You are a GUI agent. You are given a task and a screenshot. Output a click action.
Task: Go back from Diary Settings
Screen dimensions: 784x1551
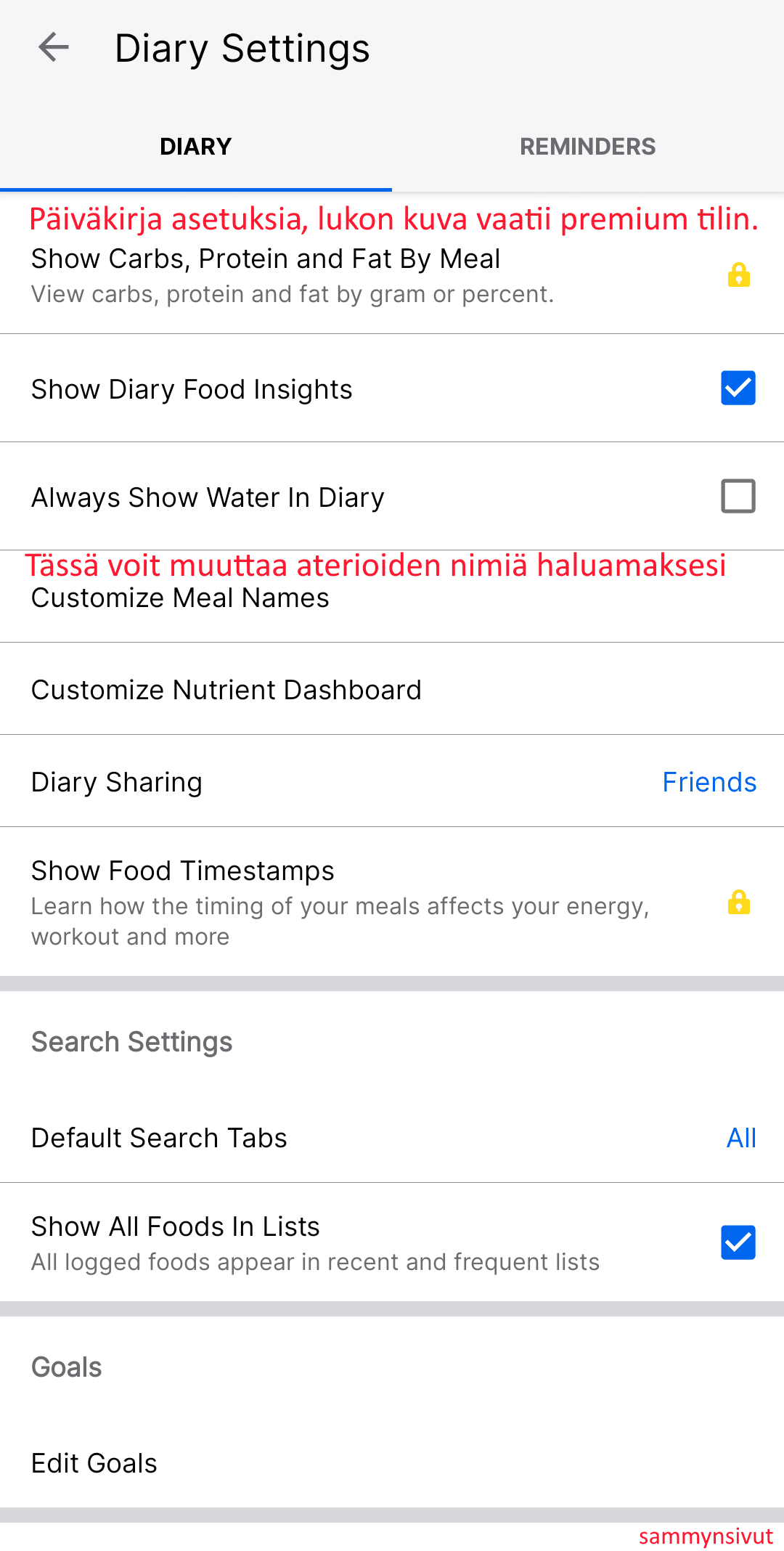coord(54,48)
